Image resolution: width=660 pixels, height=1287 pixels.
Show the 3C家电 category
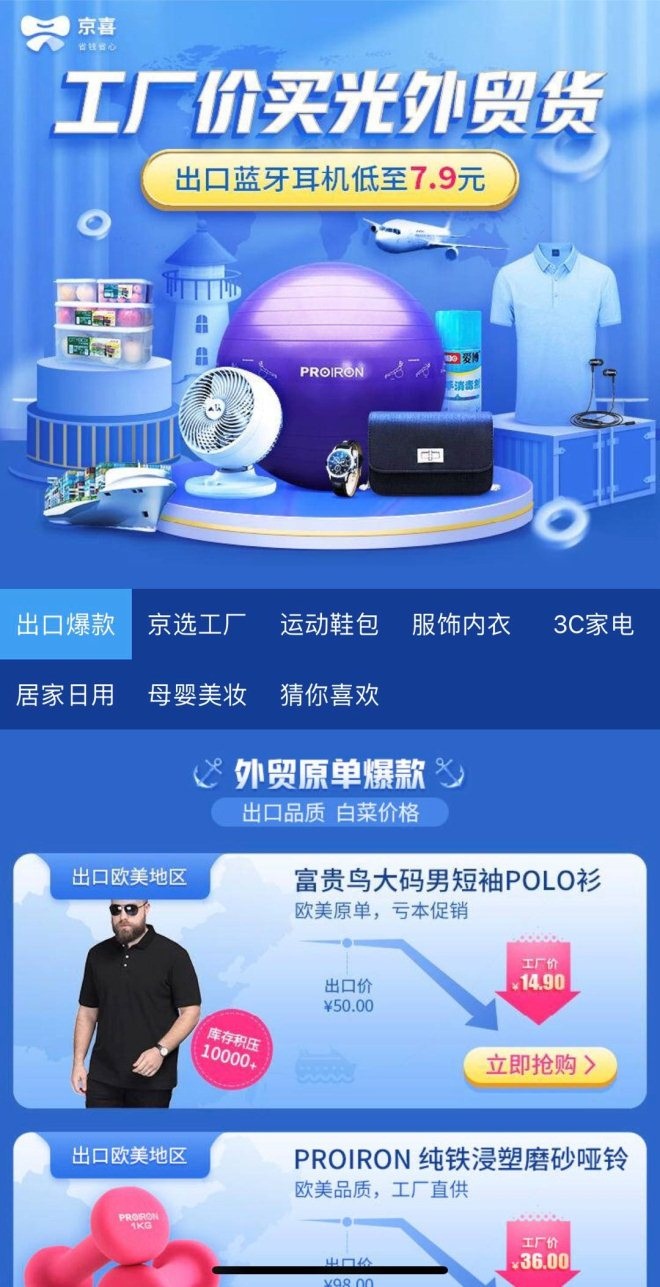point(593,625)
